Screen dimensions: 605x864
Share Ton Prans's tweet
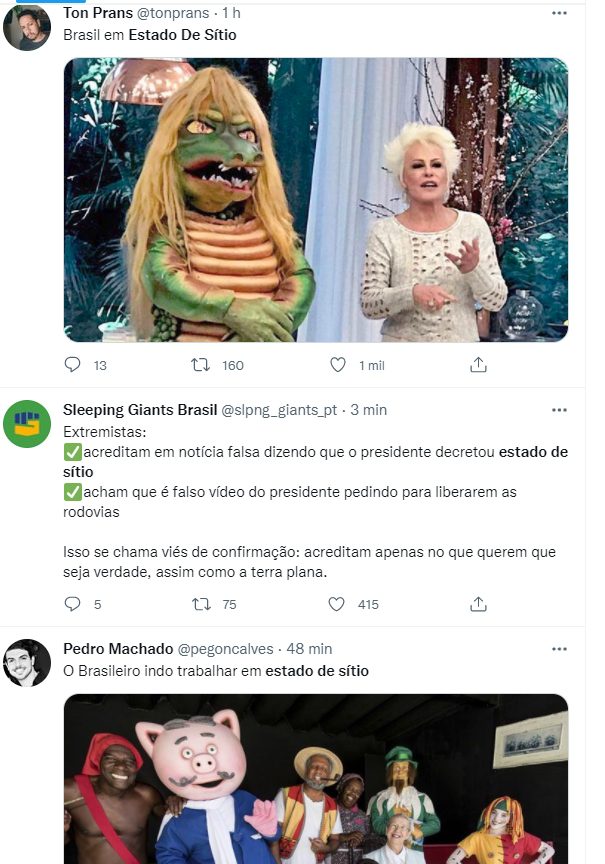pyautogui.click(x=478, y=365)
